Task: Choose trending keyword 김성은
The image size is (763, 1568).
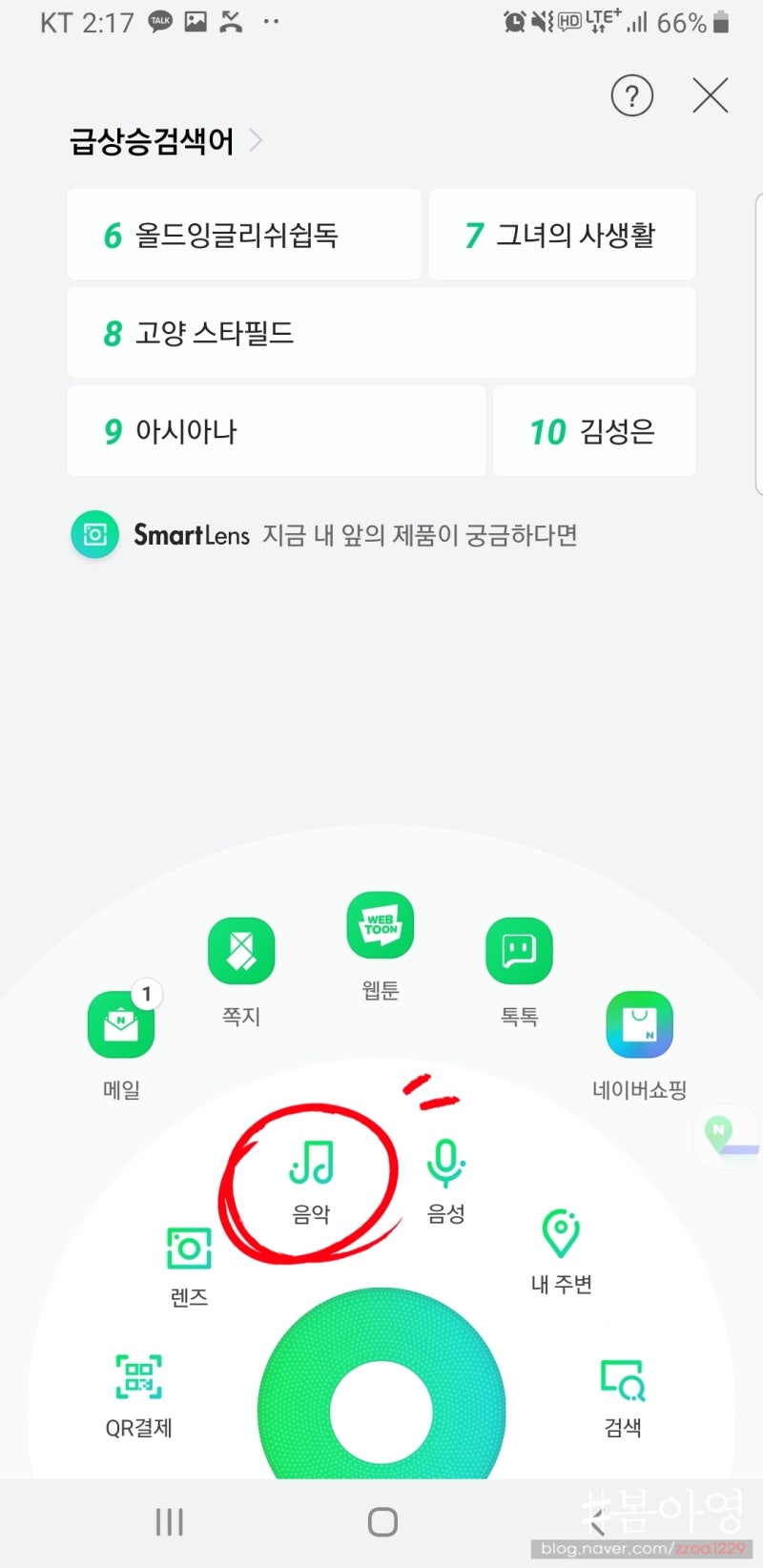Action: (594, 431)
